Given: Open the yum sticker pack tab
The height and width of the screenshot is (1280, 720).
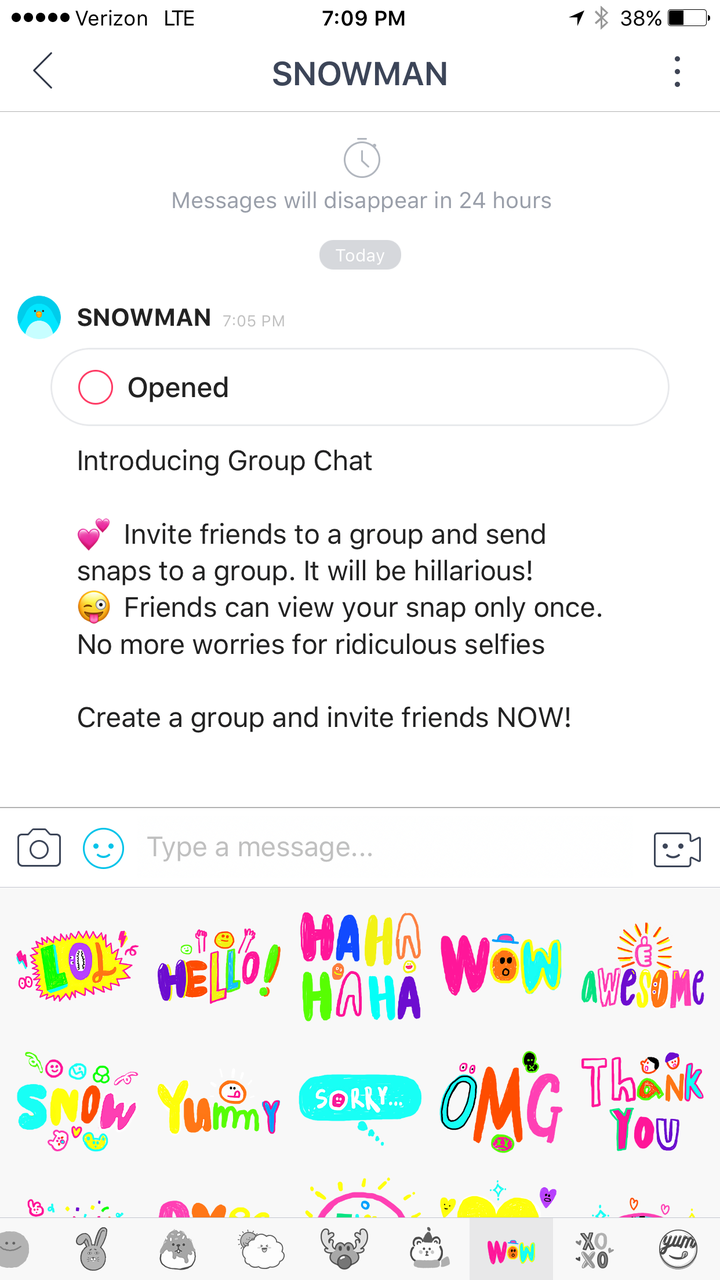Looking at the screenshot, I should (x=680, y=1248).
